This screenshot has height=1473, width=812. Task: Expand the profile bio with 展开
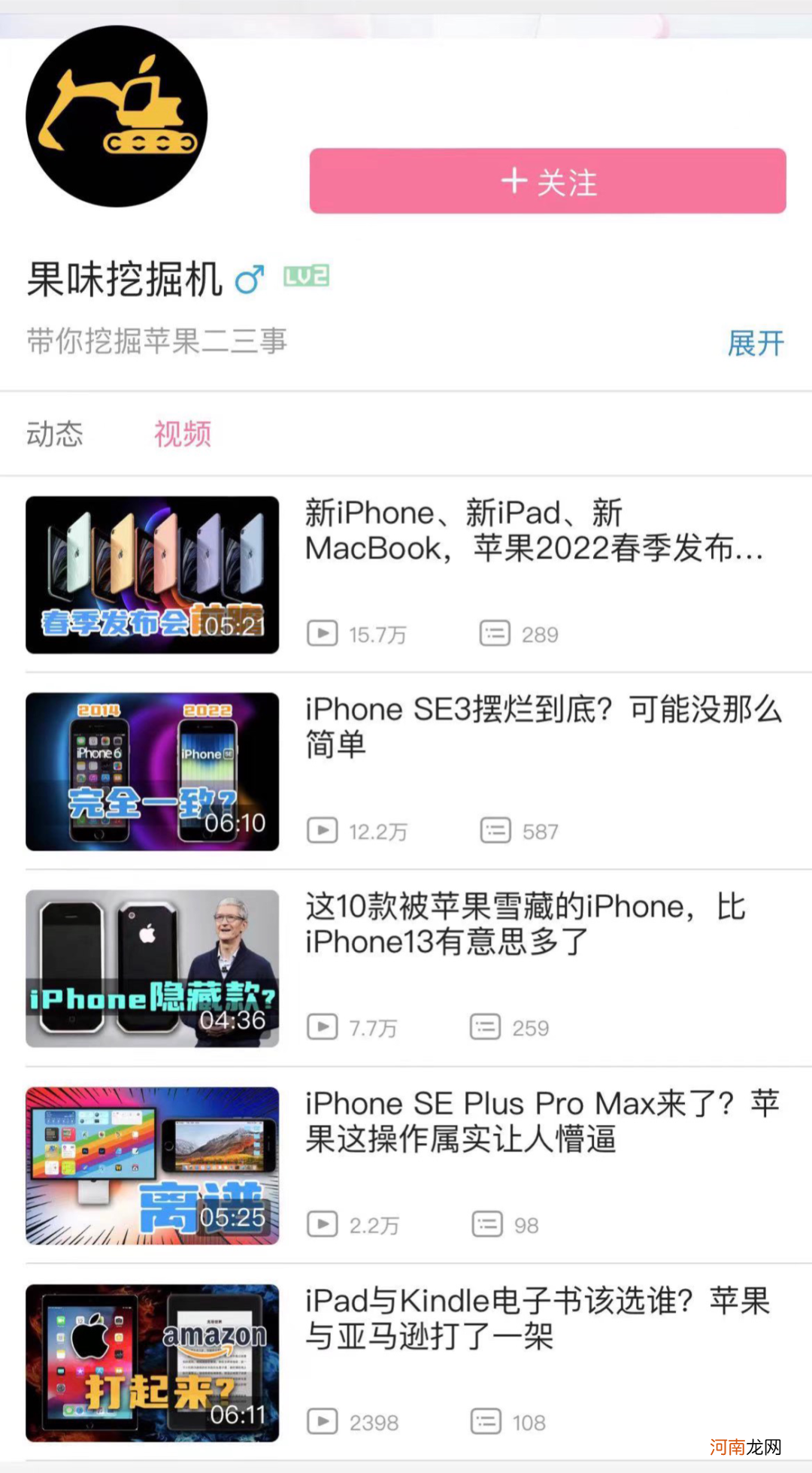pyautogui.click(x=755, y=344)
